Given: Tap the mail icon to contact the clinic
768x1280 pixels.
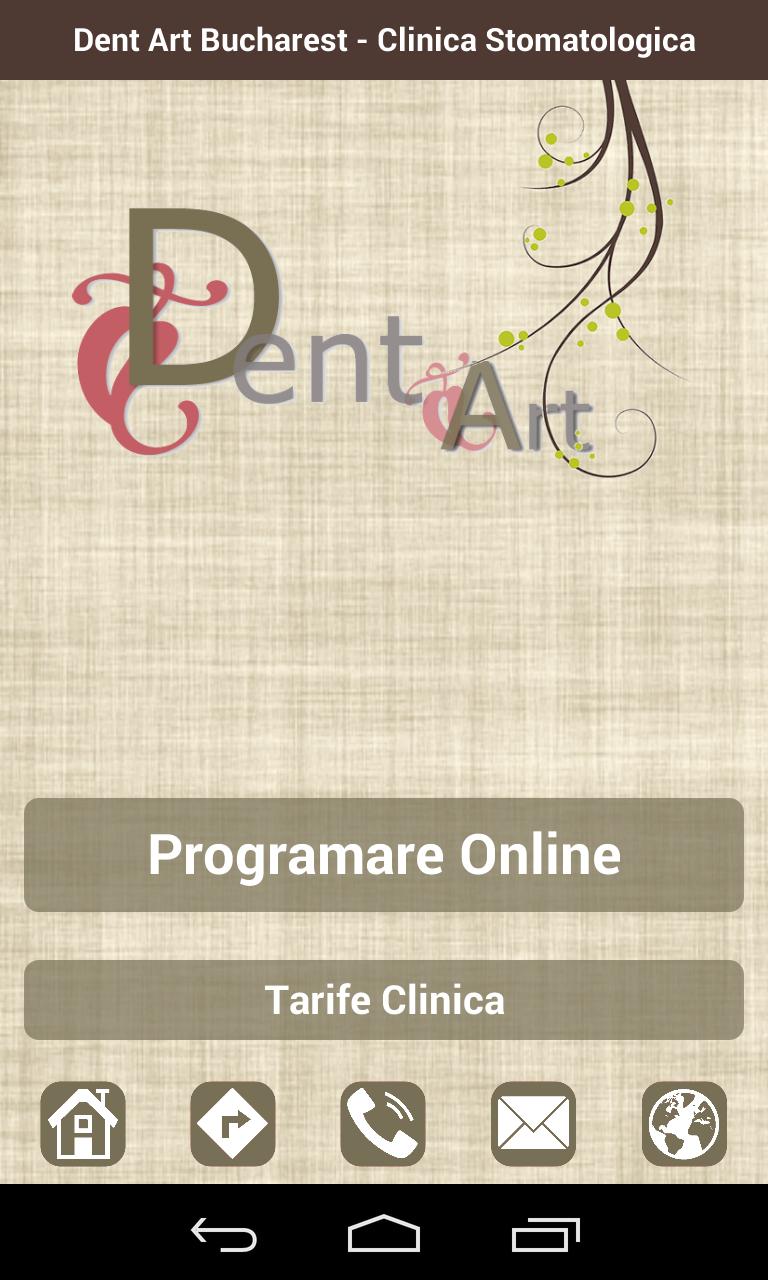Looking at the screenshot, I should (533, 1124).
